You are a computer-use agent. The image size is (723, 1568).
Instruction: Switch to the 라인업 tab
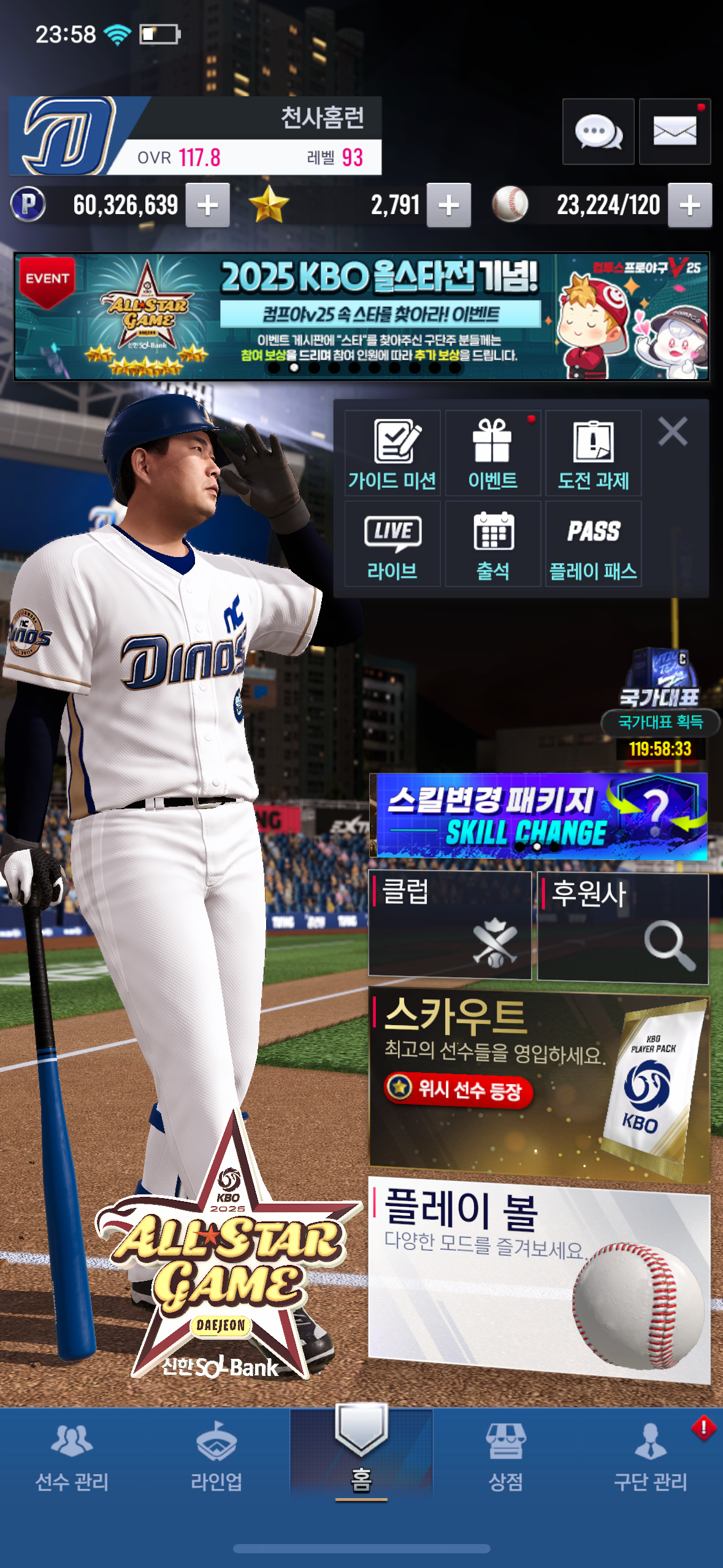[216, 1456]
